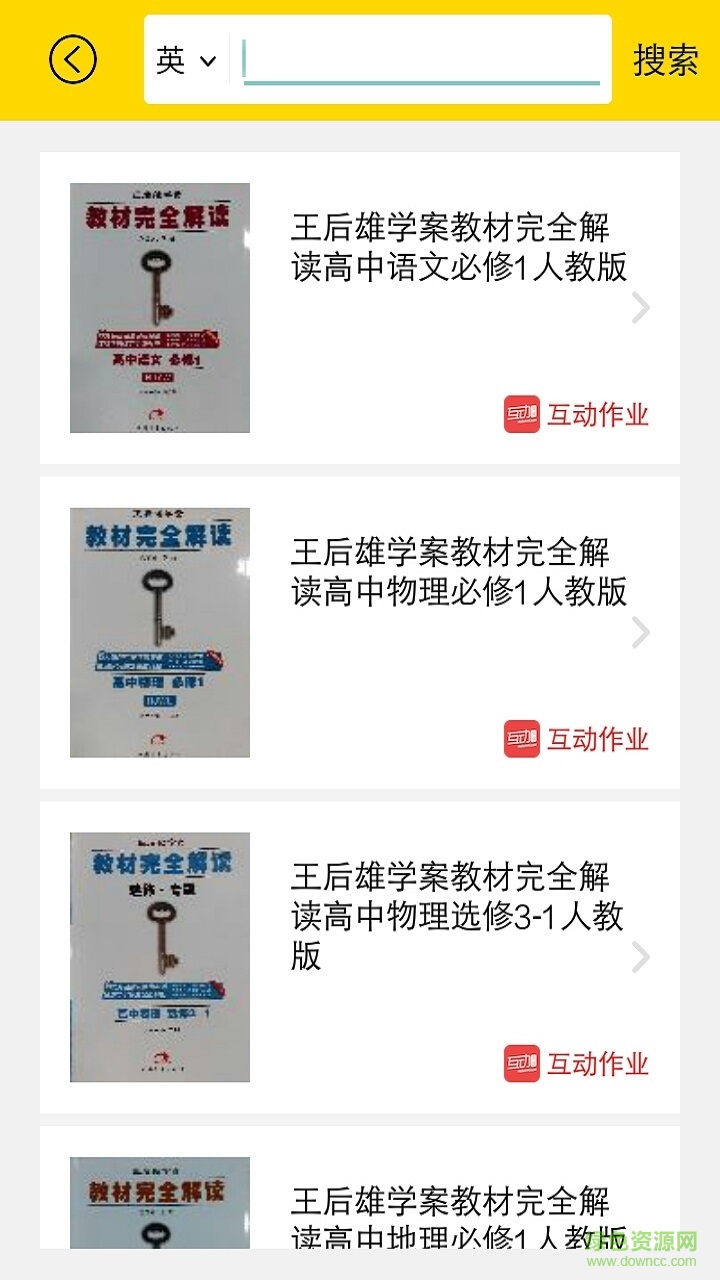Screen dimensions: 720x1280
Task: Open the 英 language selector dropdown
Action: (186, 58)
